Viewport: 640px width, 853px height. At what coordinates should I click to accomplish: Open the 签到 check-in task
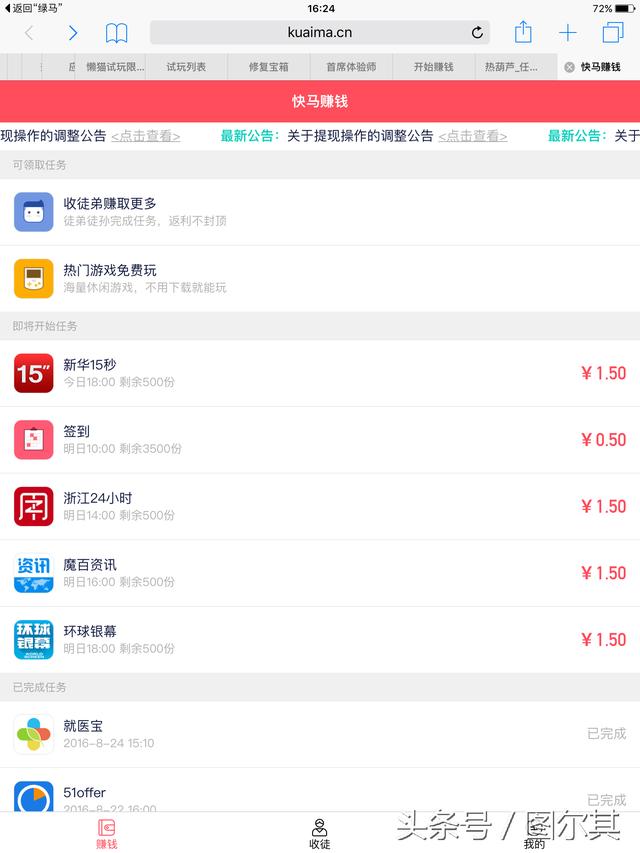point(320,440)
